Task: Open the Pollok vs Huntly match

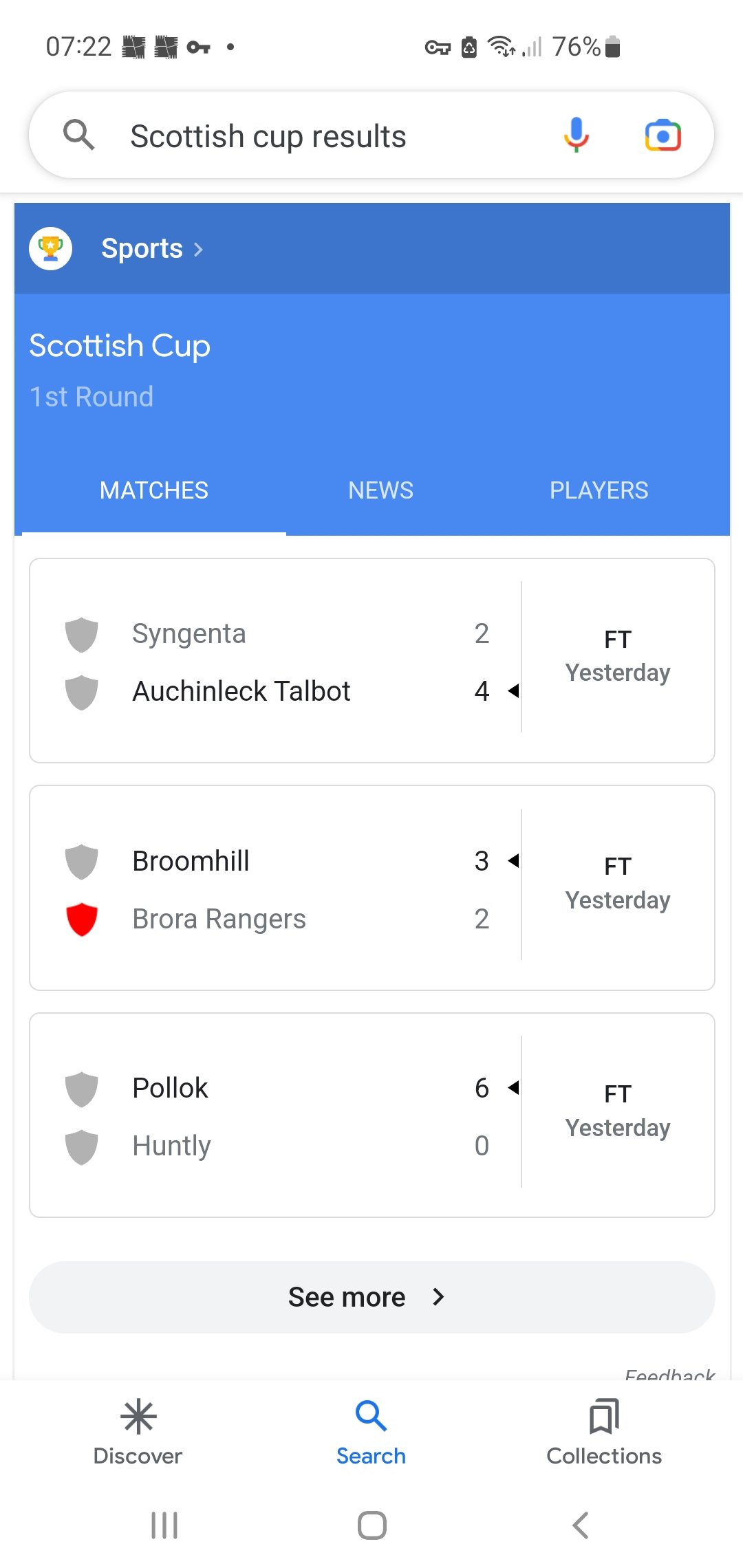Action: 371,1115
